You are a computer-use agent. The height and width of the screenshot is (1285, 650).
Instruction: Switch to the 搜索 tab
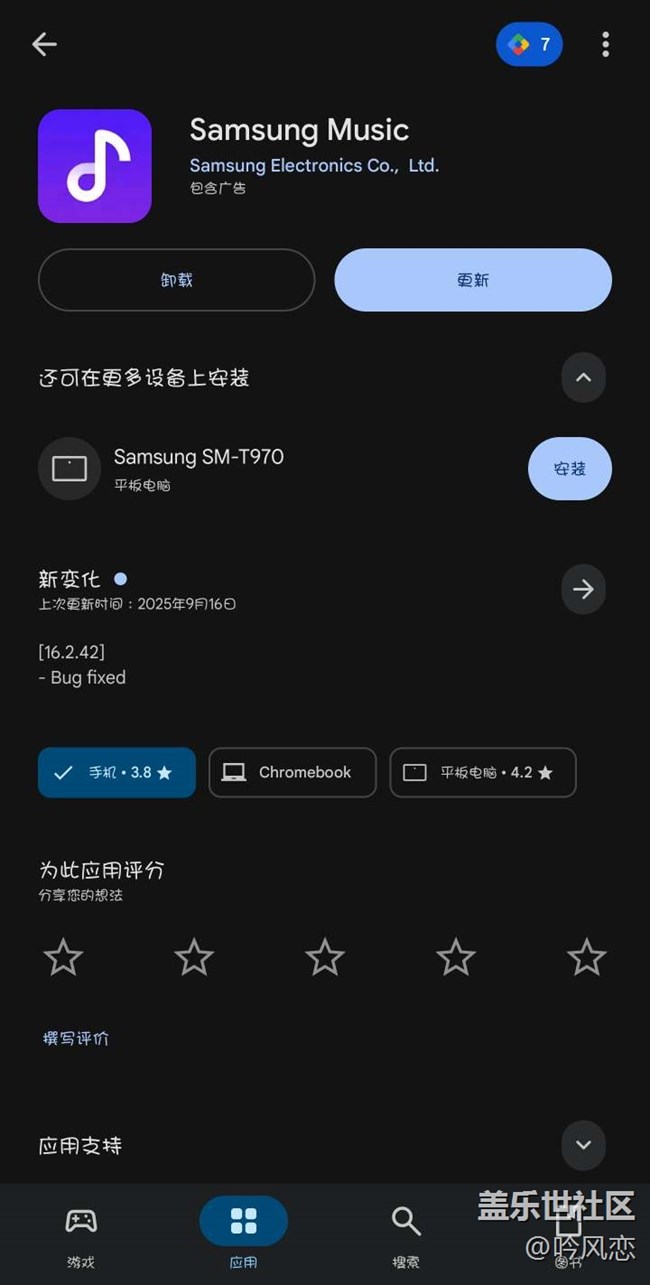pos(405,1235)
